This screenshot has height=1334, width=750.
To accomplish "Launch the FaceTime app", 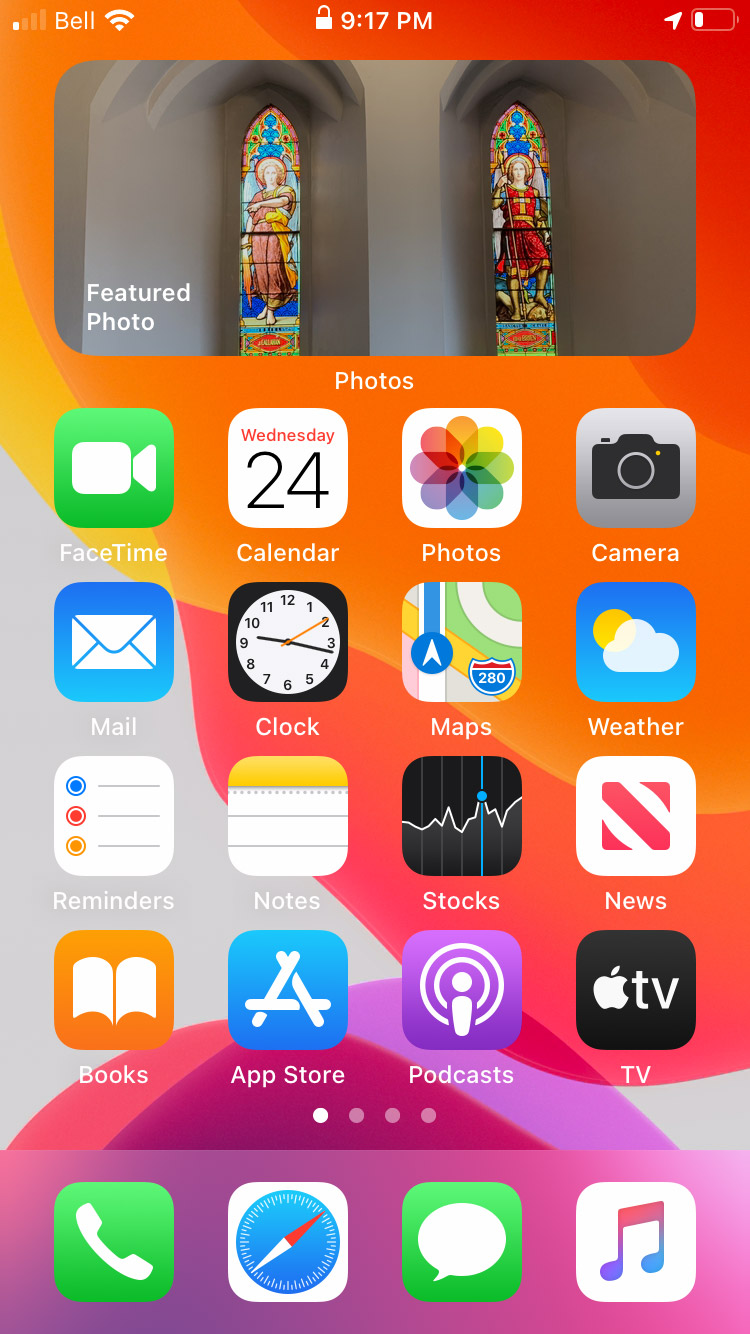I will click(114, 468).
